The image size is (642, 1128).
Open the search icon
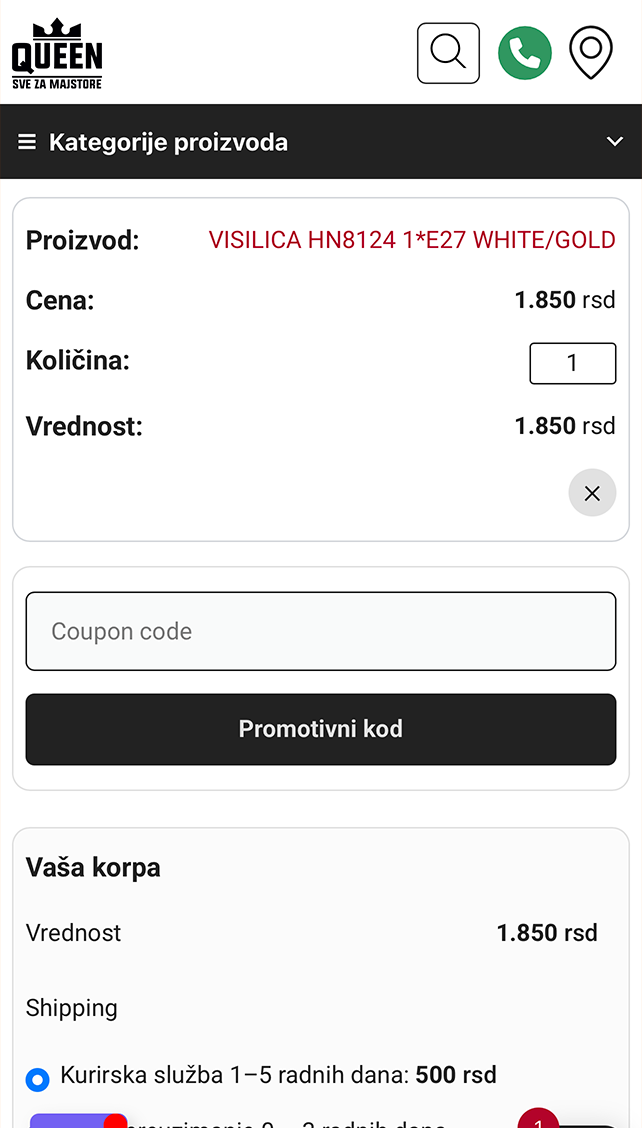pyautogui.click(x=448, y=52)
